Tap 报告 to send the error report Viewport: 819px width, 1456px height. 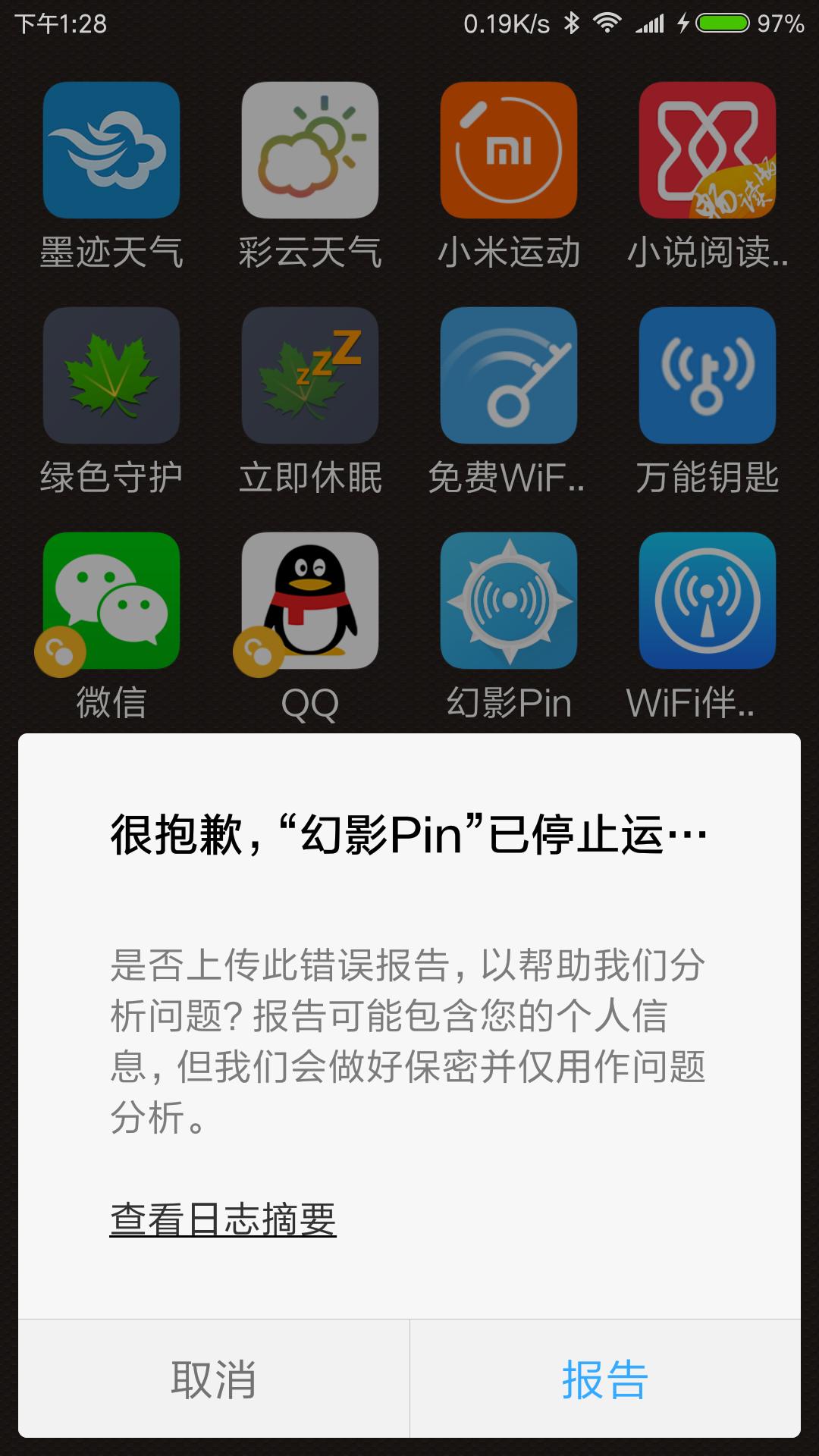tap(605, 1379)
